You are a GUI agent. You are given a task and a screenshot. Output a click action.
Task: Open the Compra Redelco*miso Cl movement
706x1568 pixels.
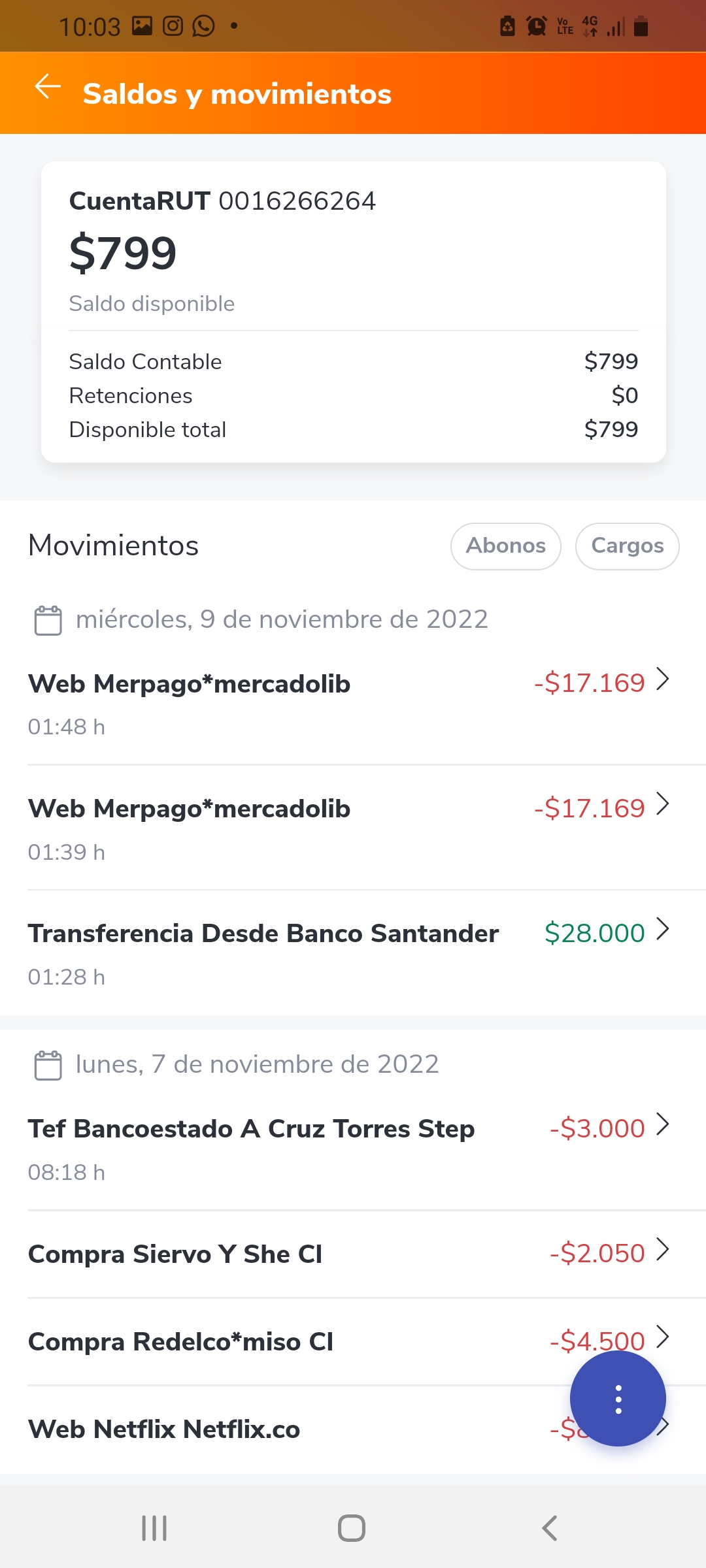pos(353,1341)
